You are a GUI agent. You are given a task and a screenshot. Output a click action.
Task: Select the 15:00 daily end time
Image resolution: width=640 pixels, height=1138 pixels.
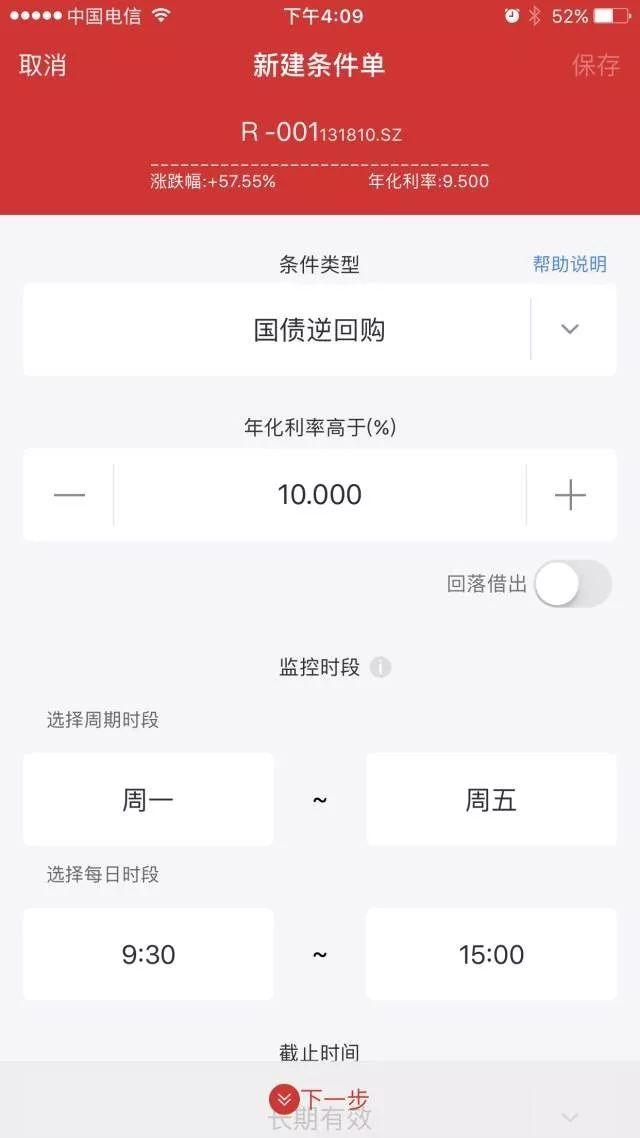point(491,955)
